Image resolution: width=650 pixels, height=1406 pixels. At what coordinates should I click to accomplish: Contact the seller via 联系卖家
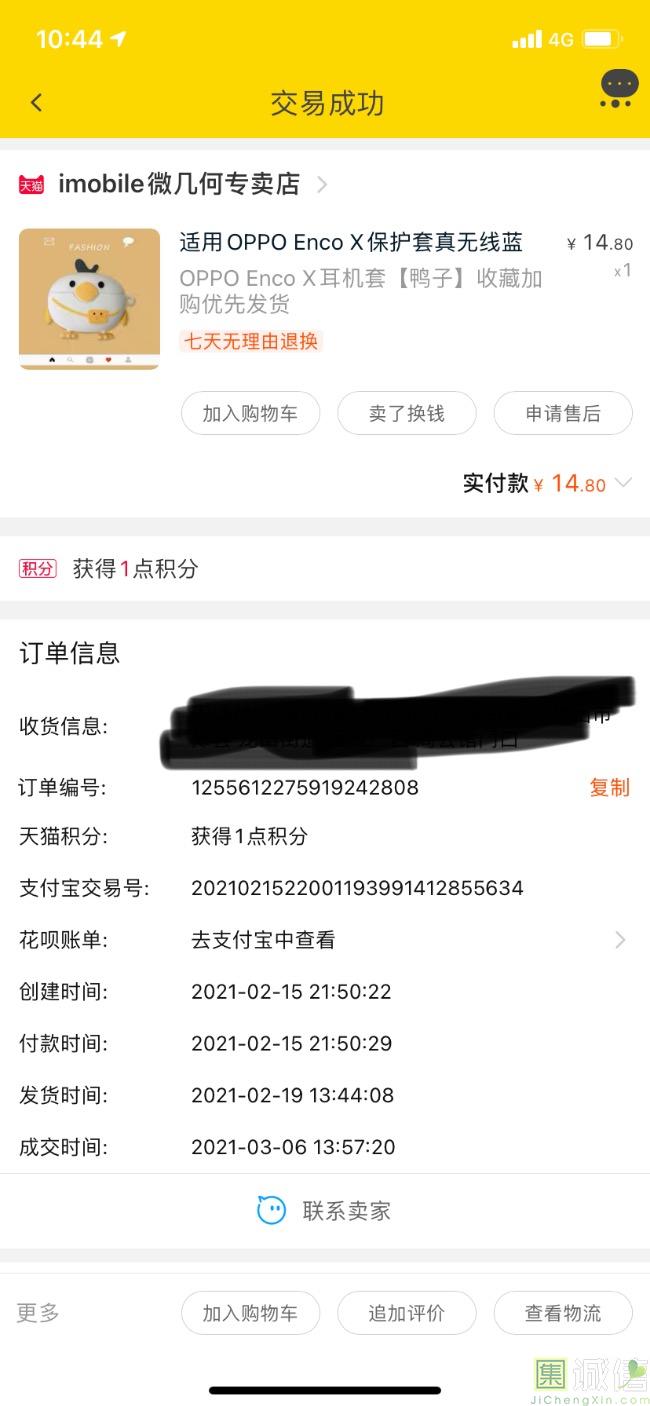(325, 1211)
